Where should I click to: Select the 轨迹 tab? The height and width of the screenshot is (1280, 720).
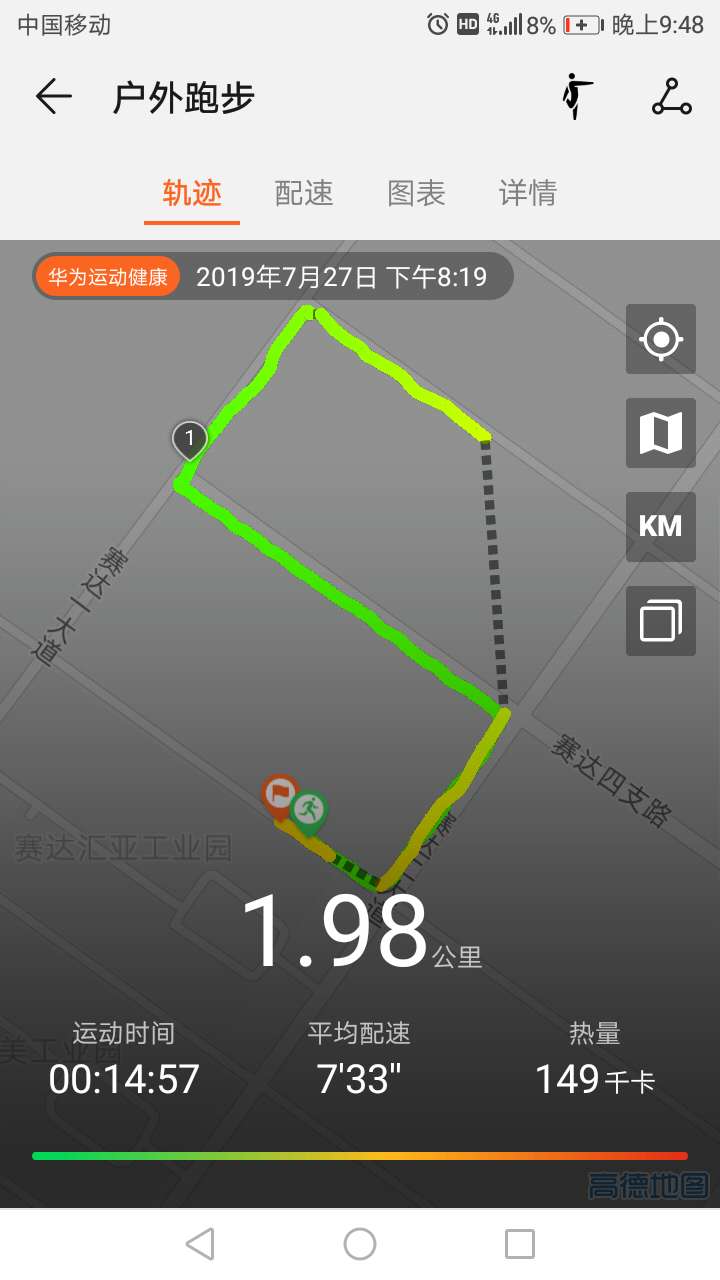(192, 193)
